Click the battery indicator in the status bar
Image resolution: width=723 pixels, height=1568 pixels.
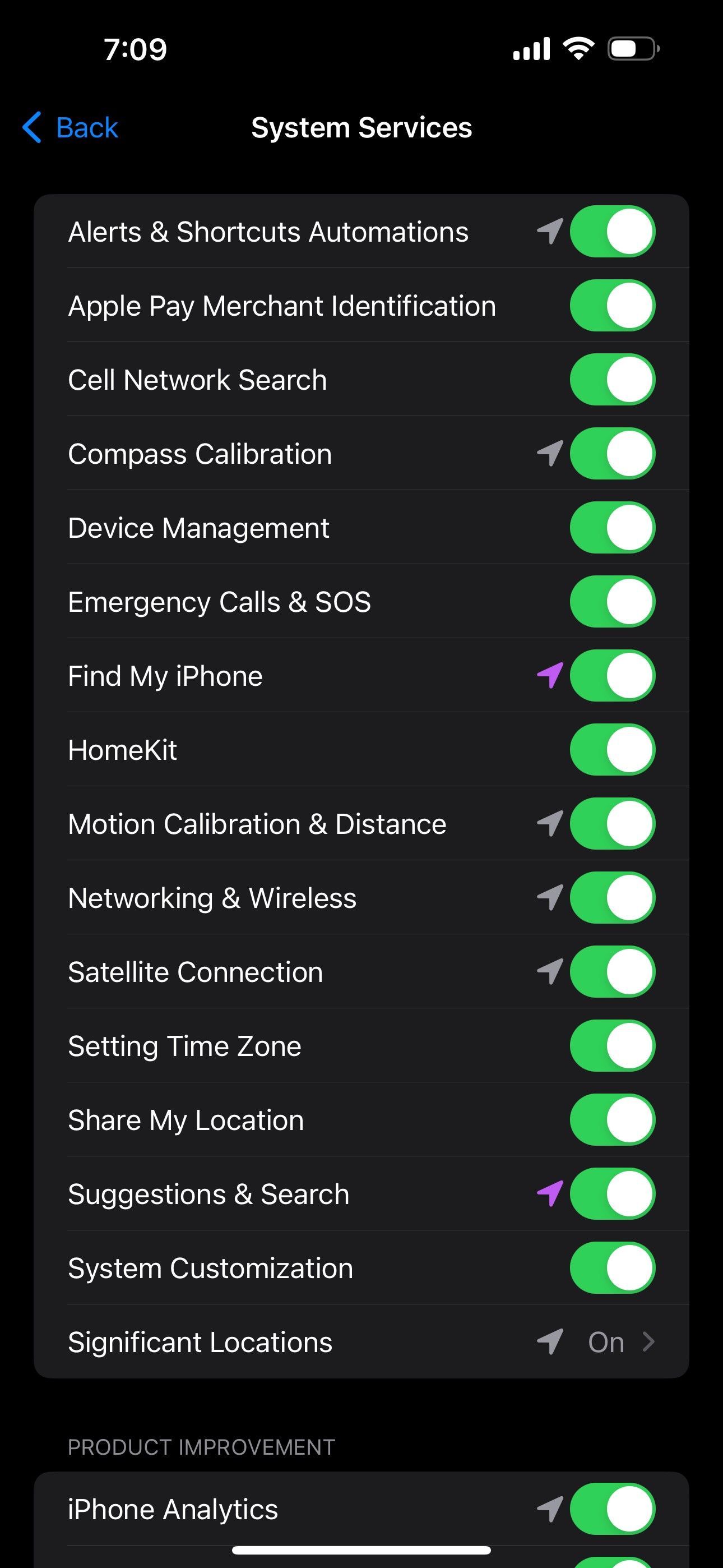point(631,49)
